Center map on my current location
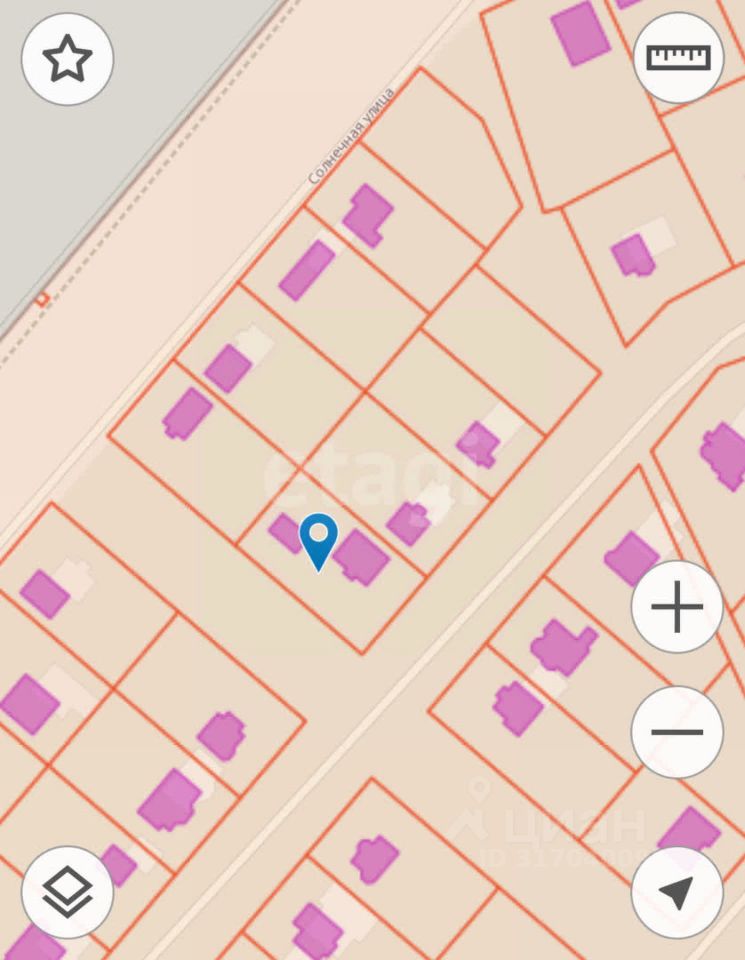745x960 pixels. click(677, 892)
